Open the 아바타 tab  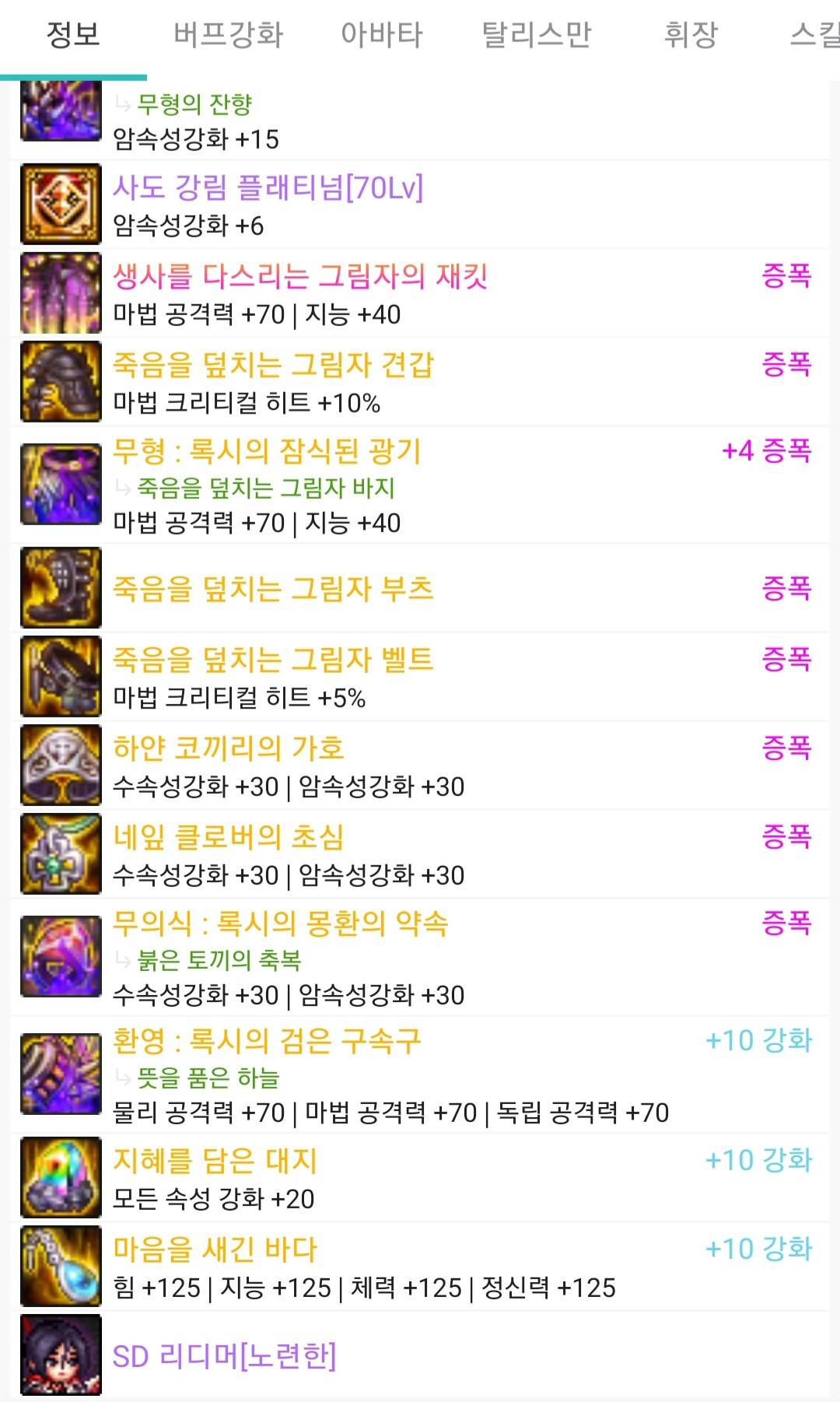pyautogui.click(x=381, y=35)
